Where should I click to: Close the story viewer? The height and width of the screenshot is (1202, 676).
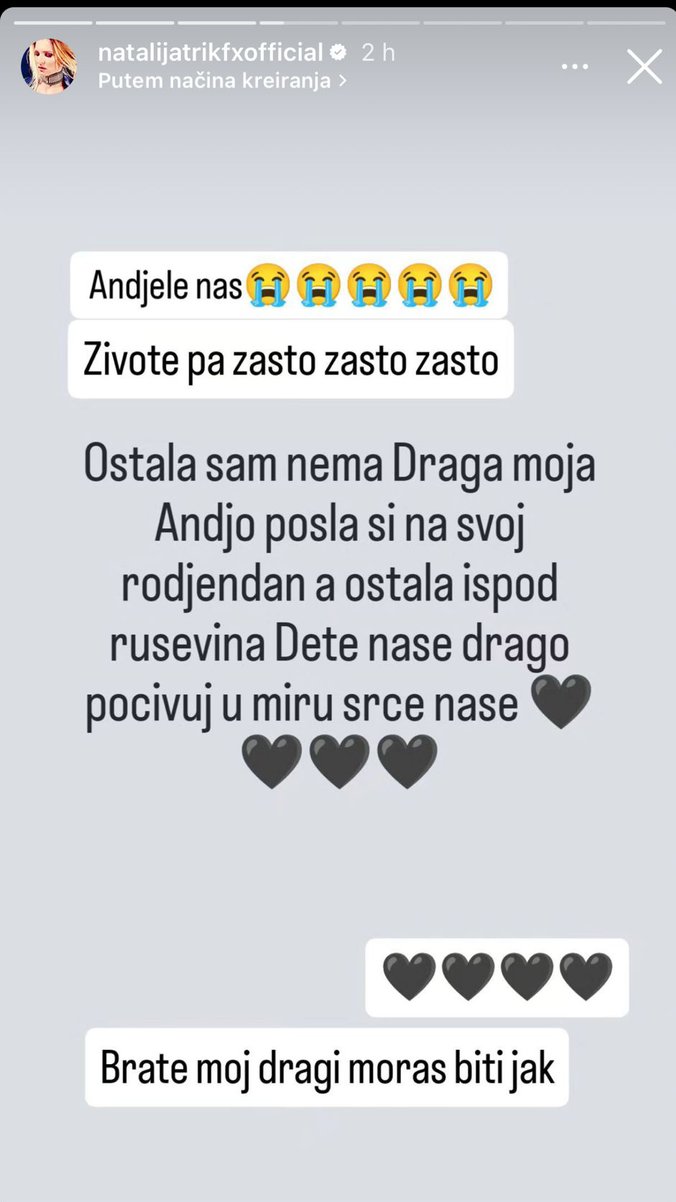click(x=644, y=67)
